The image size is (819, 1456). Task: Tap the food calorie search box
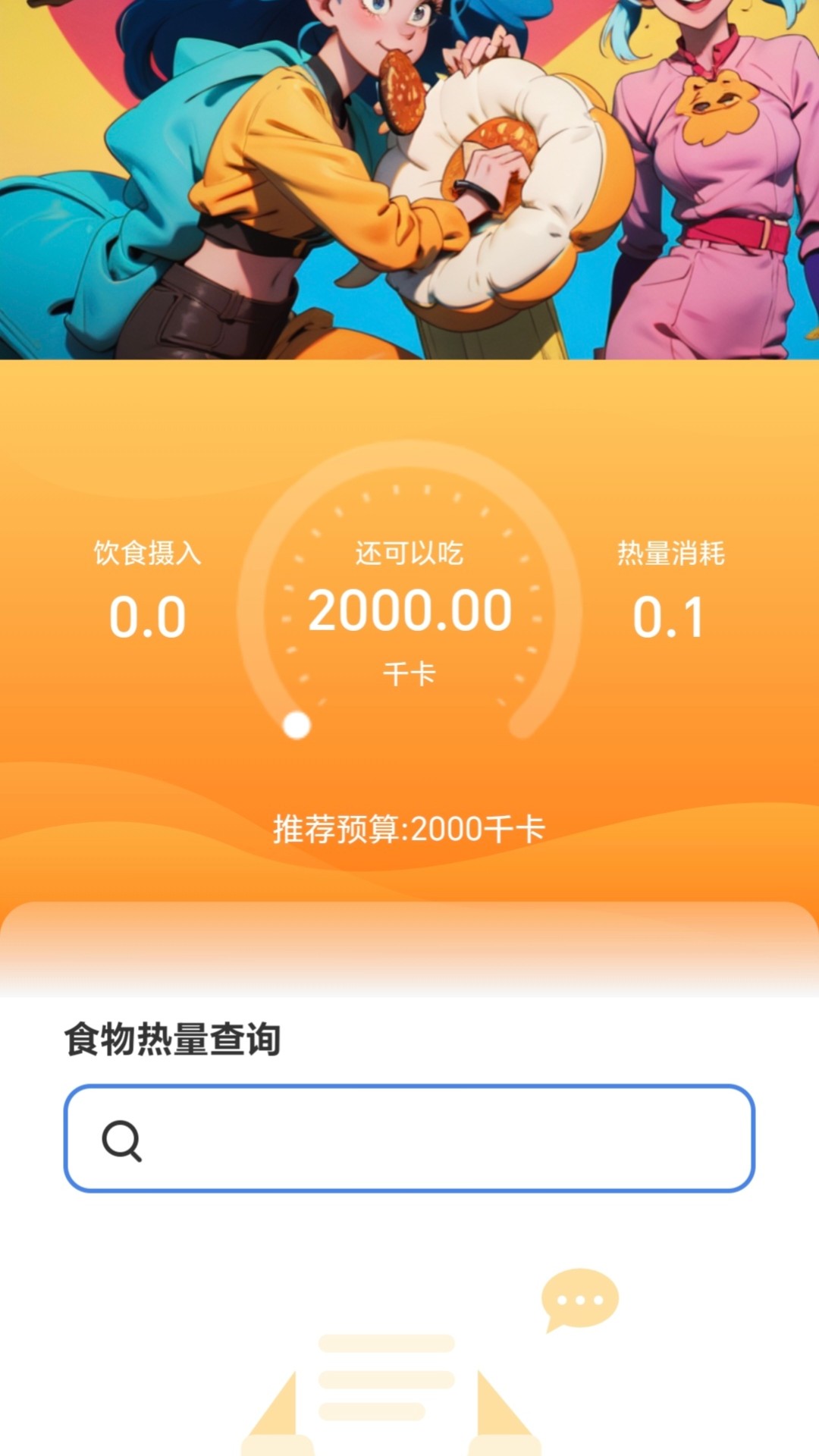(x=409, y=1138)
